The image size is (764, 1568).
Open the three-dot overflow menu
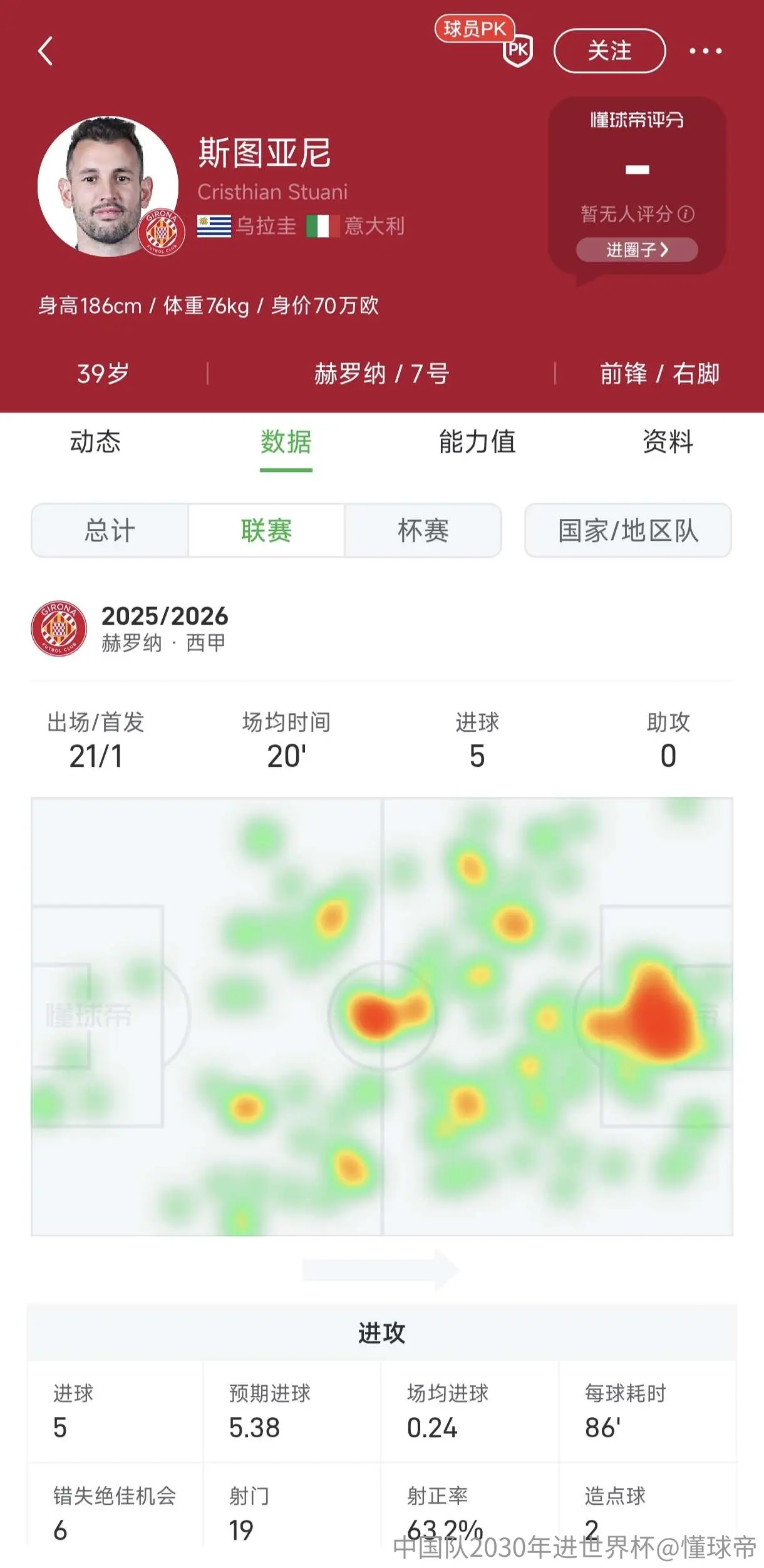click(706, 51)
